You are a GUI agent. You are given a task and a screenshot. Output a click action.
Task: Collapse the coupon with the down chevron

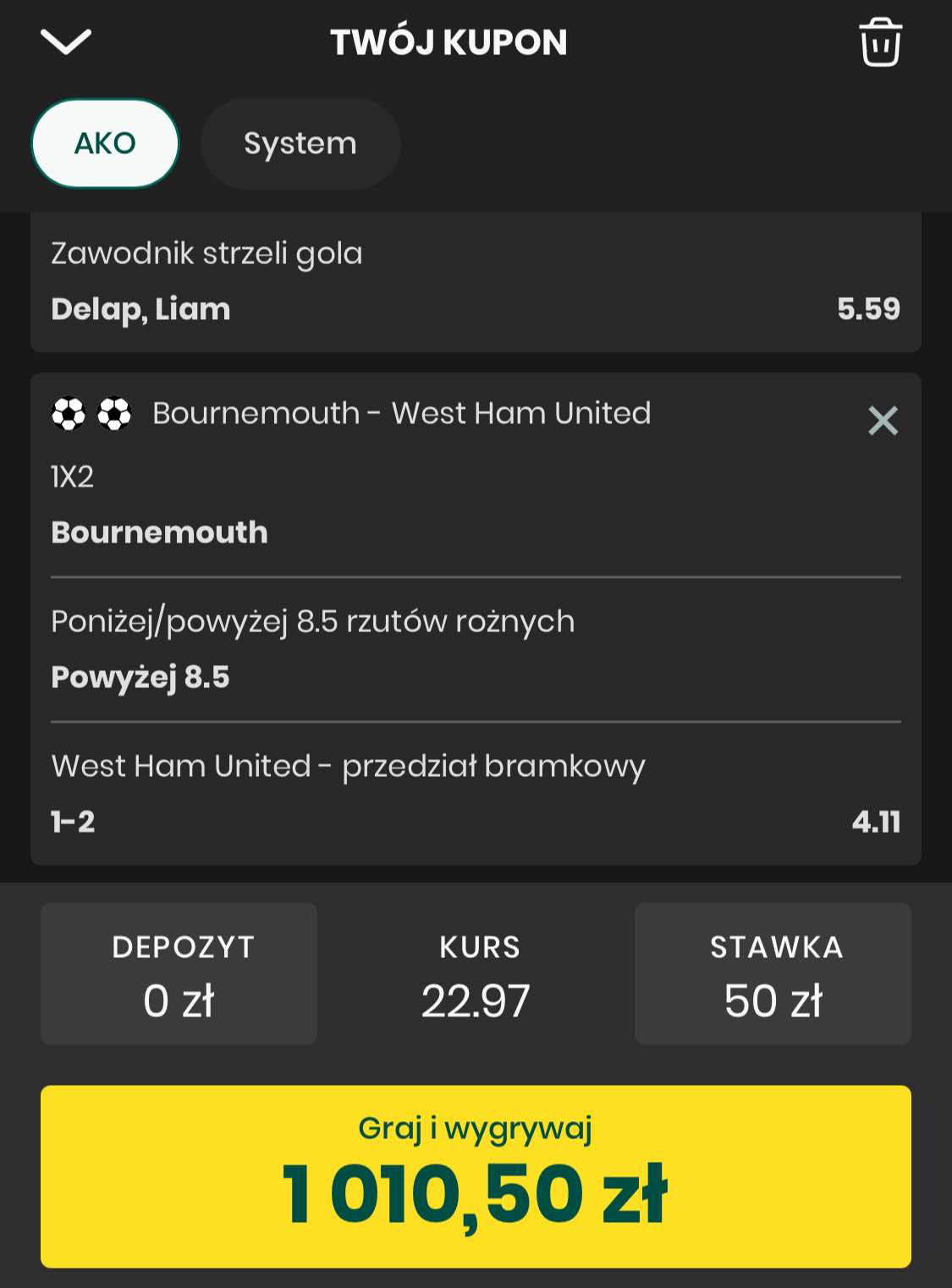tap(65, 41)
